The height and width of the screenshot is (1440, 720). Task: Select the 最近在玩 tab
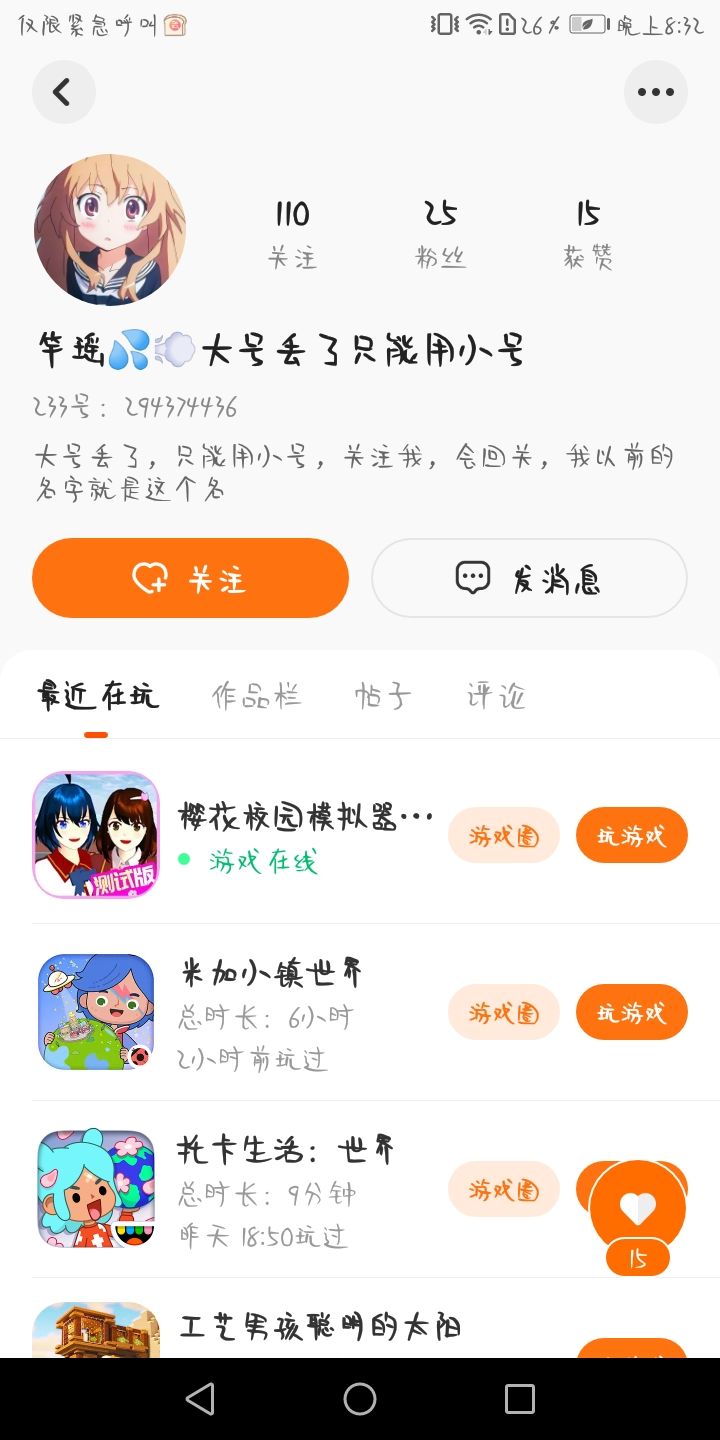tap(97, 696)
